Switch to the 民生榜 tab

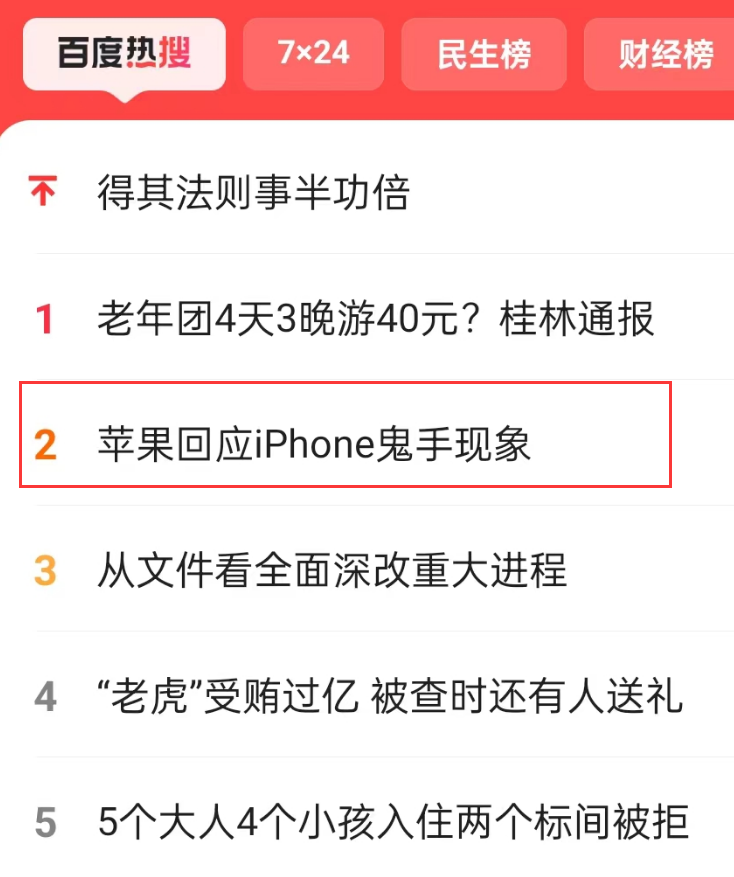tap(483, 54)
